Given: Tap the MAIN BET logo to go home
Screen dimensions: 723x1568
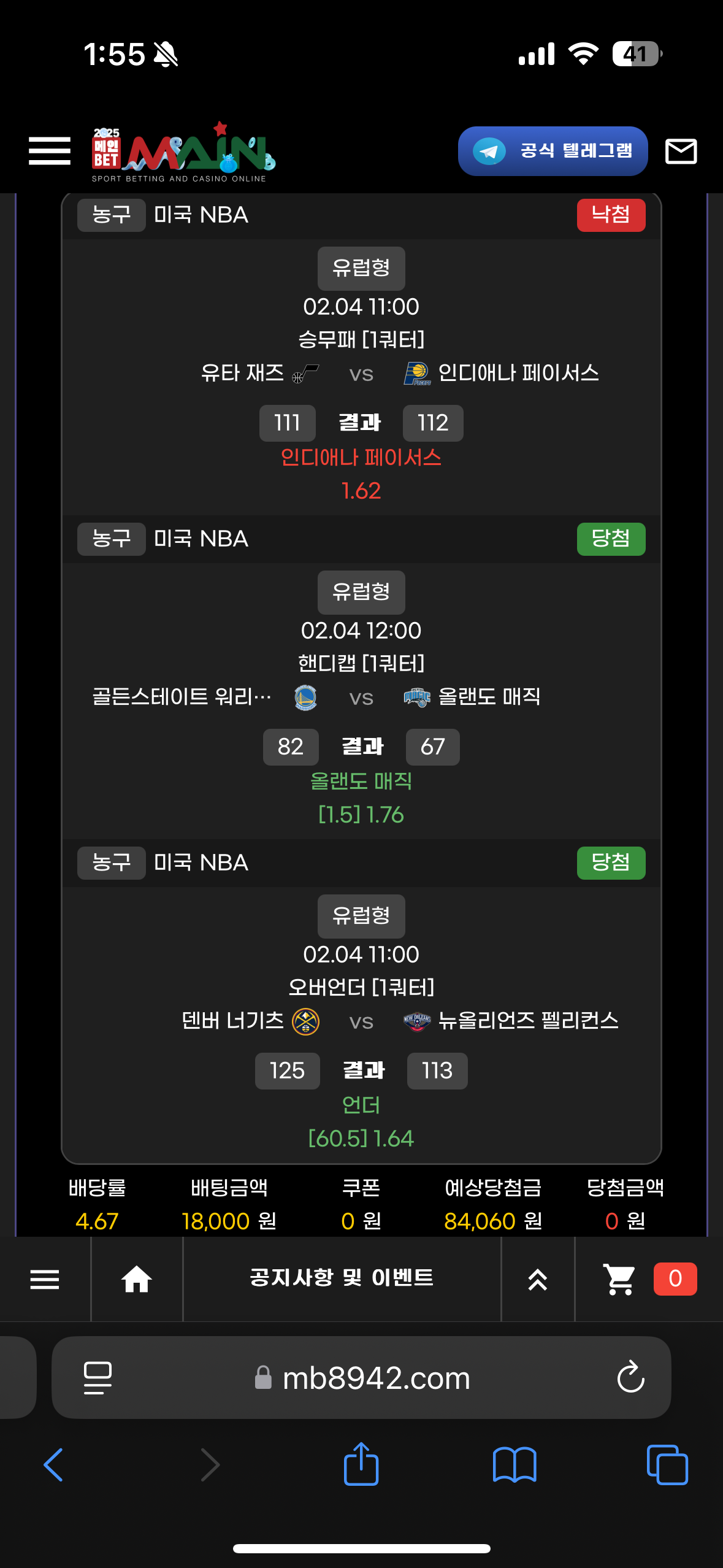Looking at the screenshot, I should click(x=184, y=152).
